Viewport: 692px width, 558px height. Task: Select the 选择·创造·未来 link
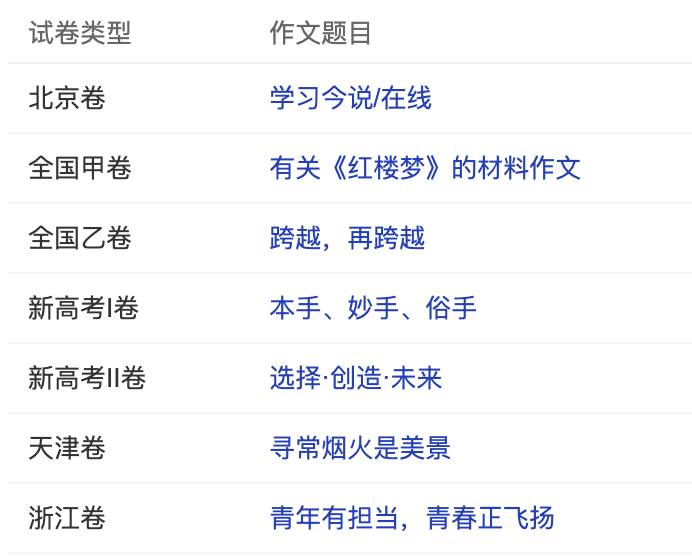pyautogui.click(x=355, y=378)
